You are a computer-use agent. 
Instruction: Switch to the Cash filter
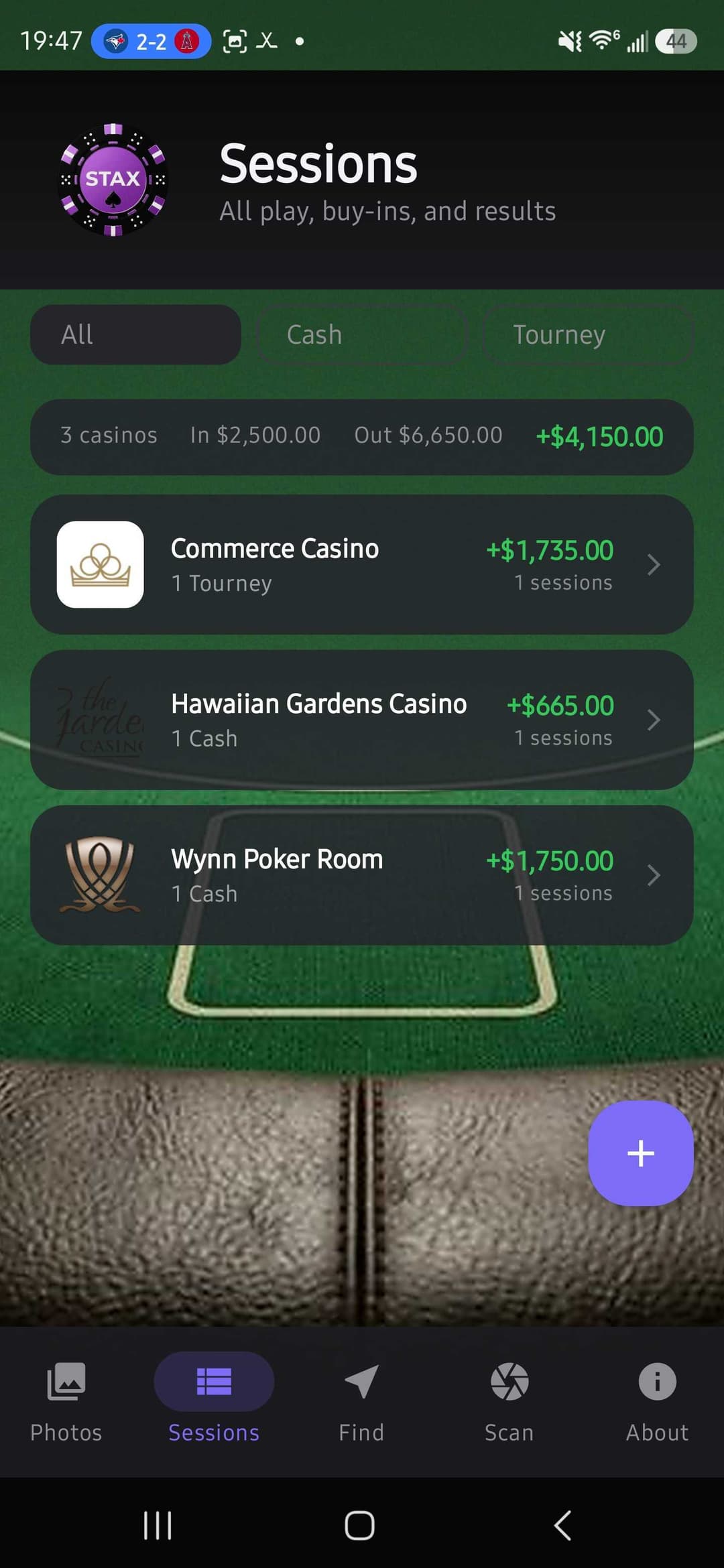[x=361, y=334]
